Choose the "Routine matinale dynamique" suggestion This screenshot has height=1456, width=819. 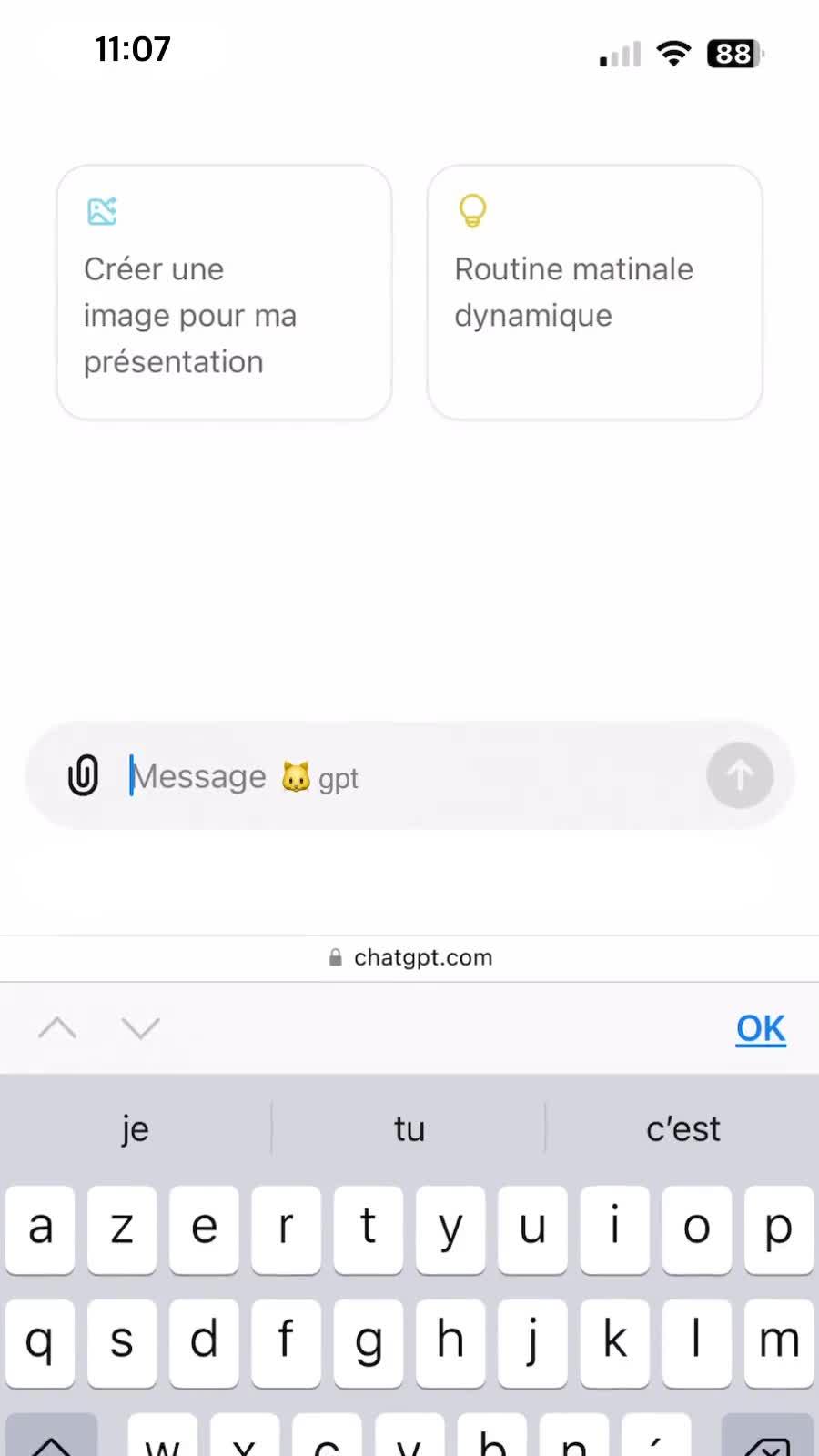[594, 292]
